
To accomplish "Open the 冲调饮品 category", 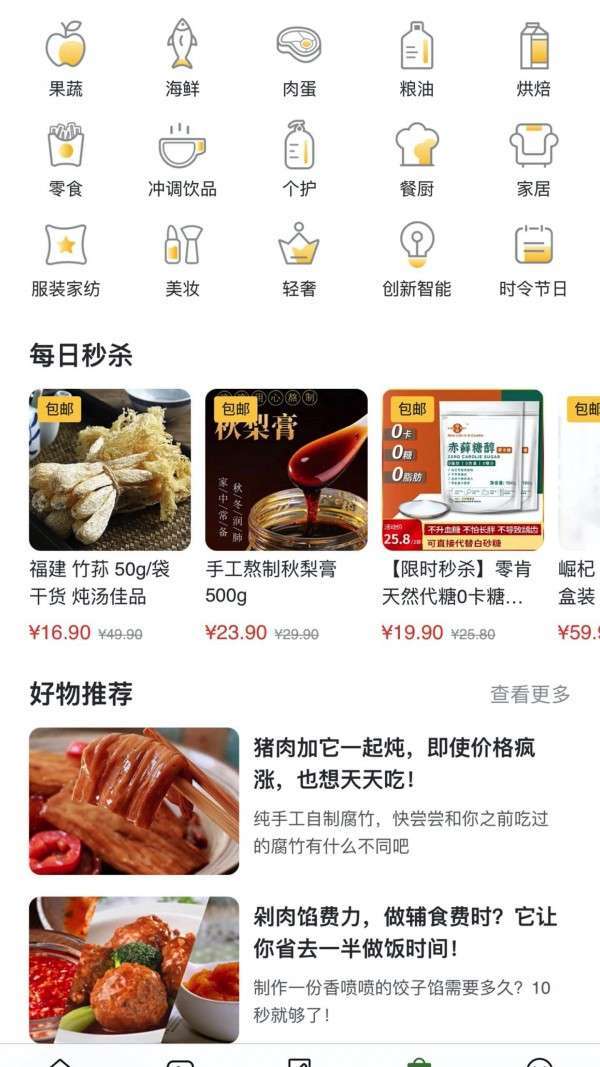I will (x=182, y=159).
